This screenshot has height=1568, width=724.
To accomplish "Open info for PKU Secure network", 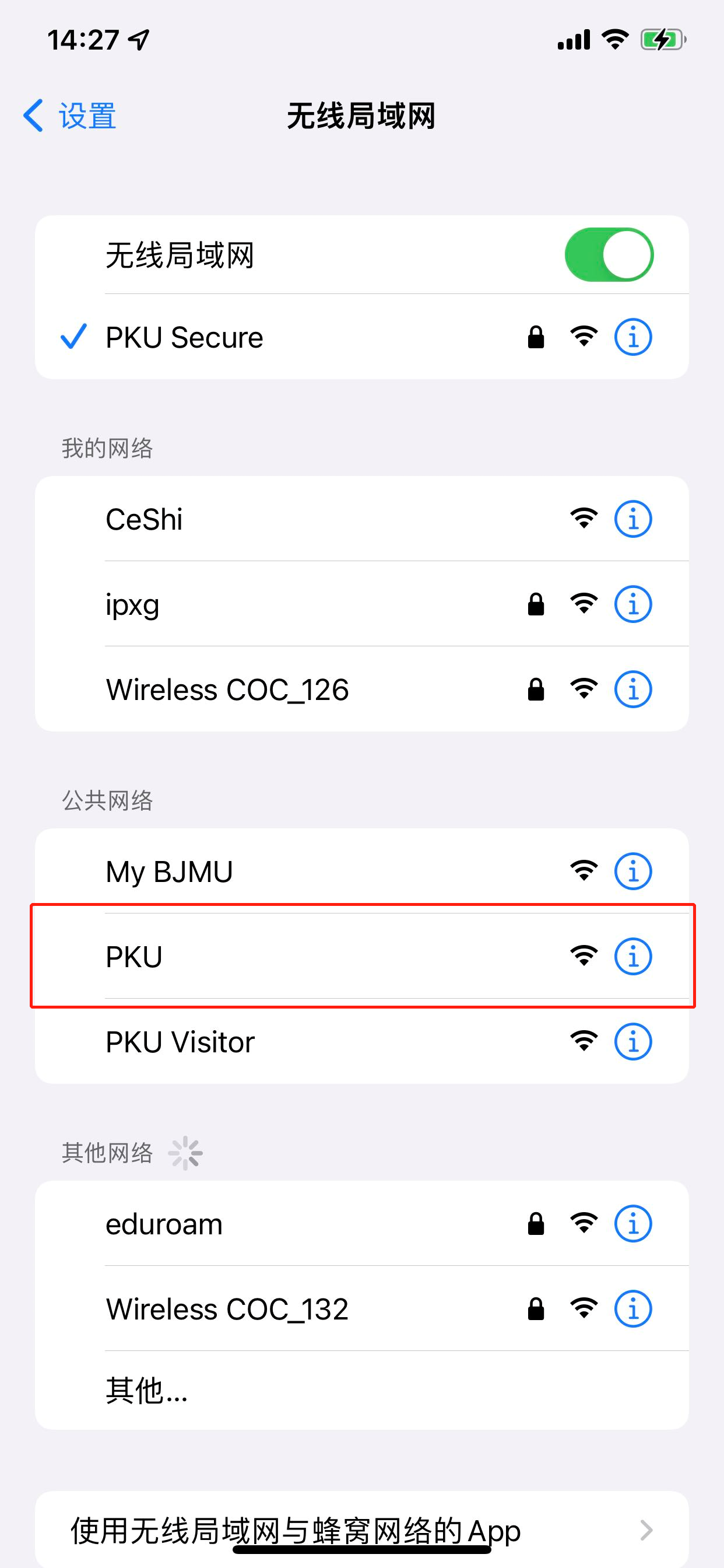I will pos(632,337).
